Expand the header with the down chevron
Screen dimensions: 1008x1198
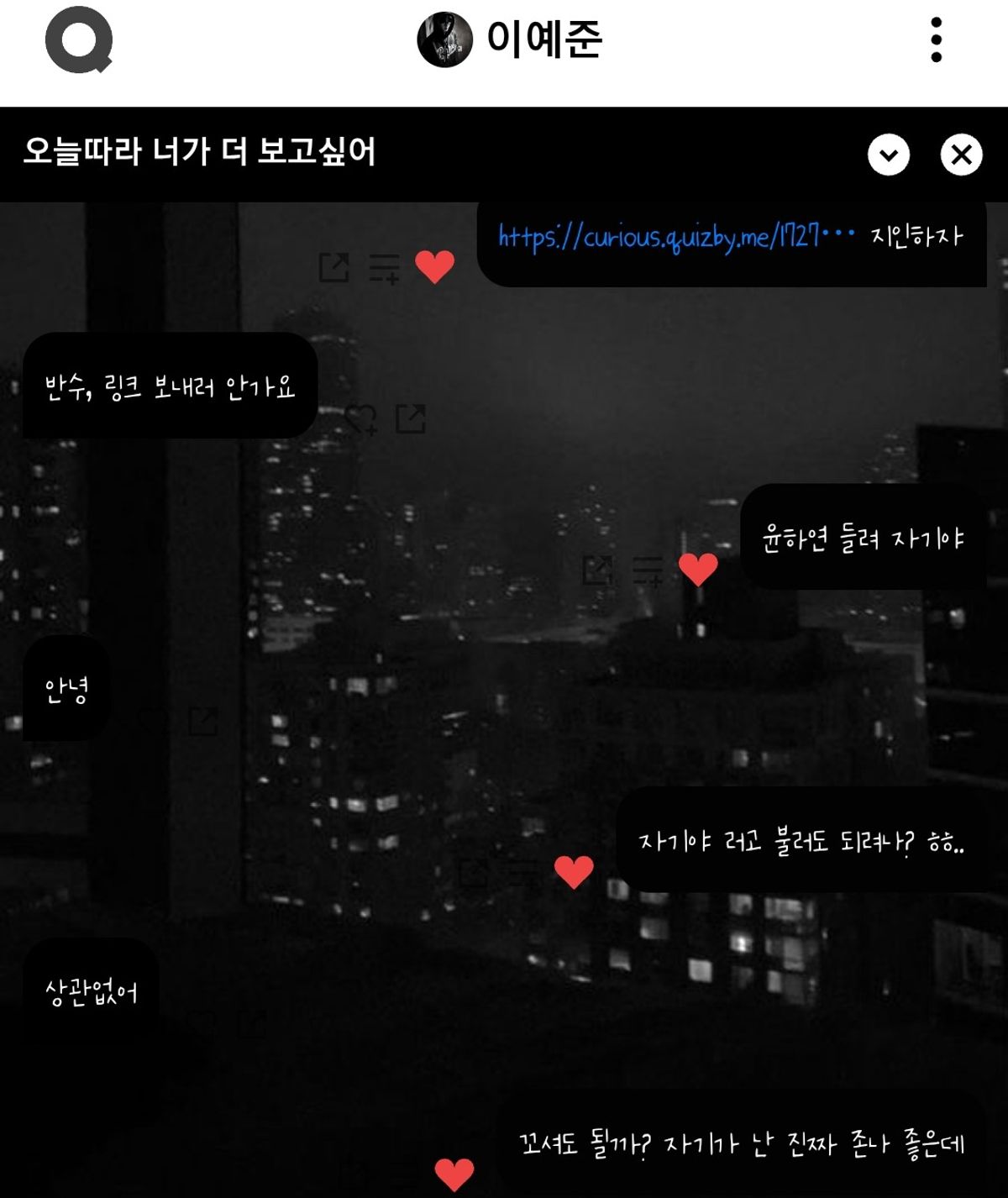(889, 155)
